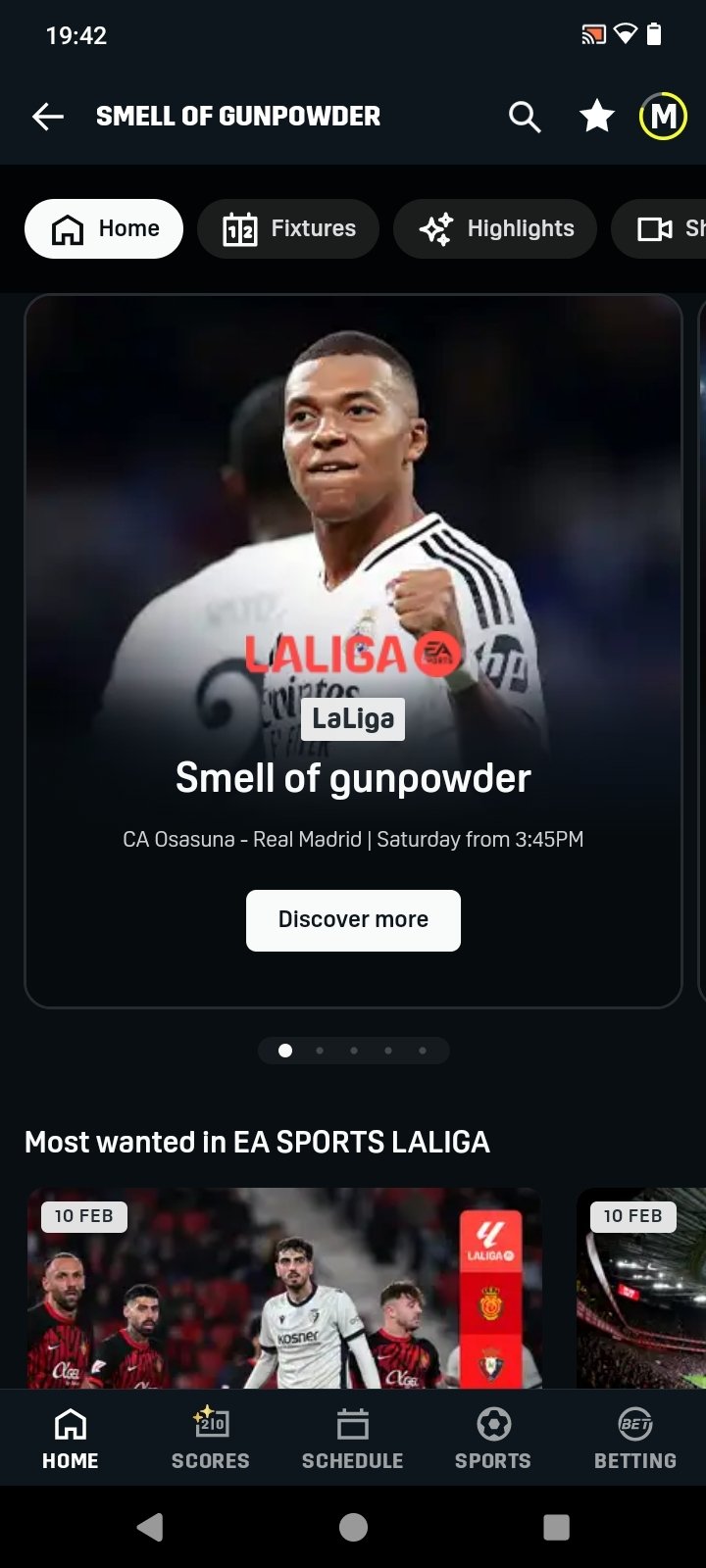This screenshot has height=1568, width=706.
Task: Tap the favorites star icon
Action: [596, 117]
